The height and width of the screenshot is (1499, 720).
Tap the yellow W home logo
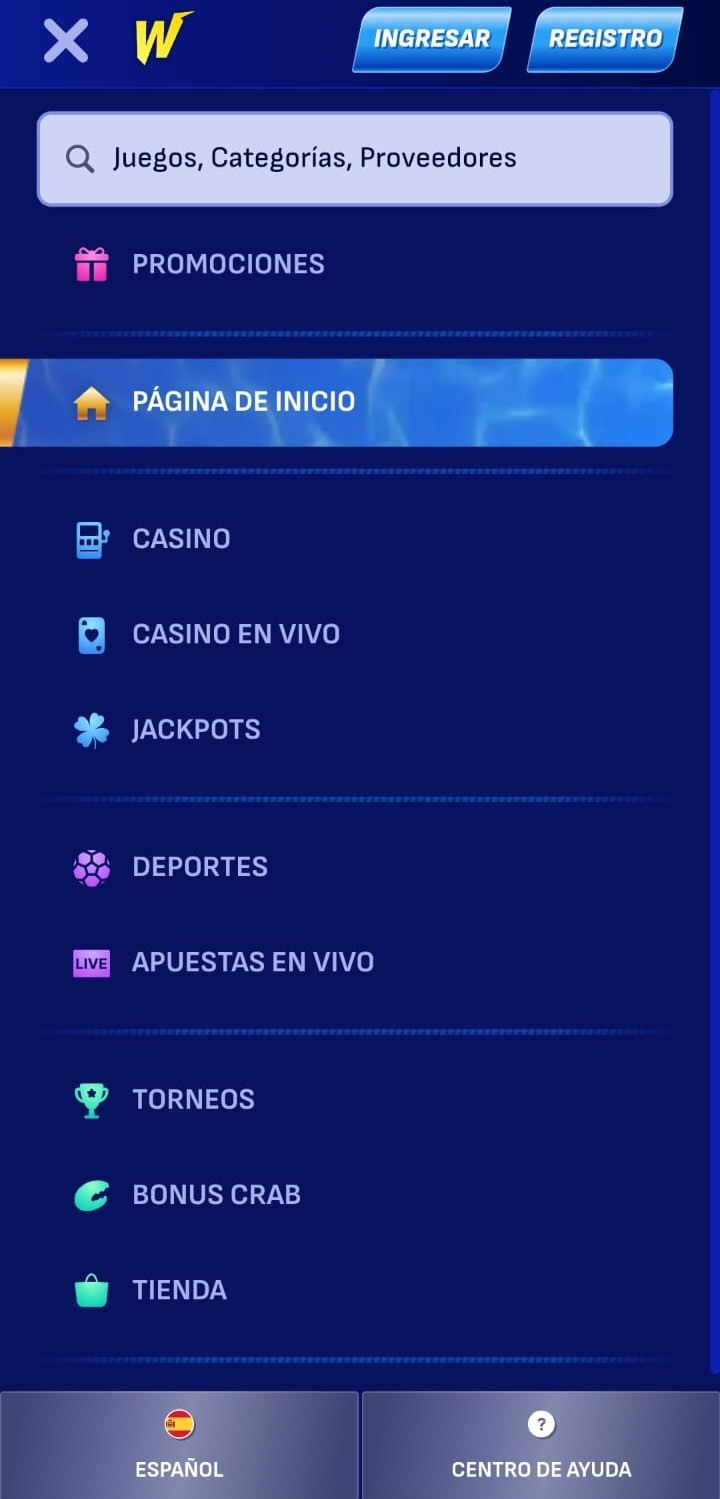[162, 38]
